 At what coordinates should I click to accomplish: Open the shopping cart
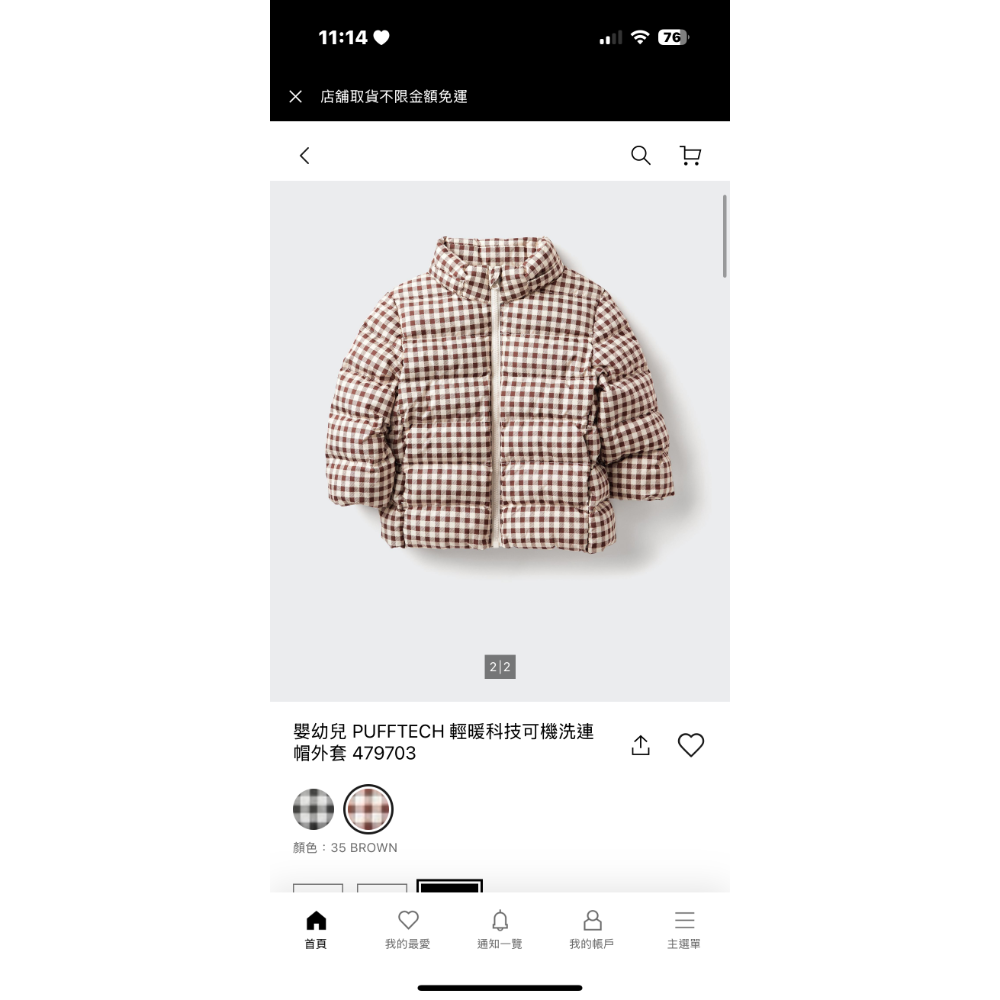(x=690, y=155)
